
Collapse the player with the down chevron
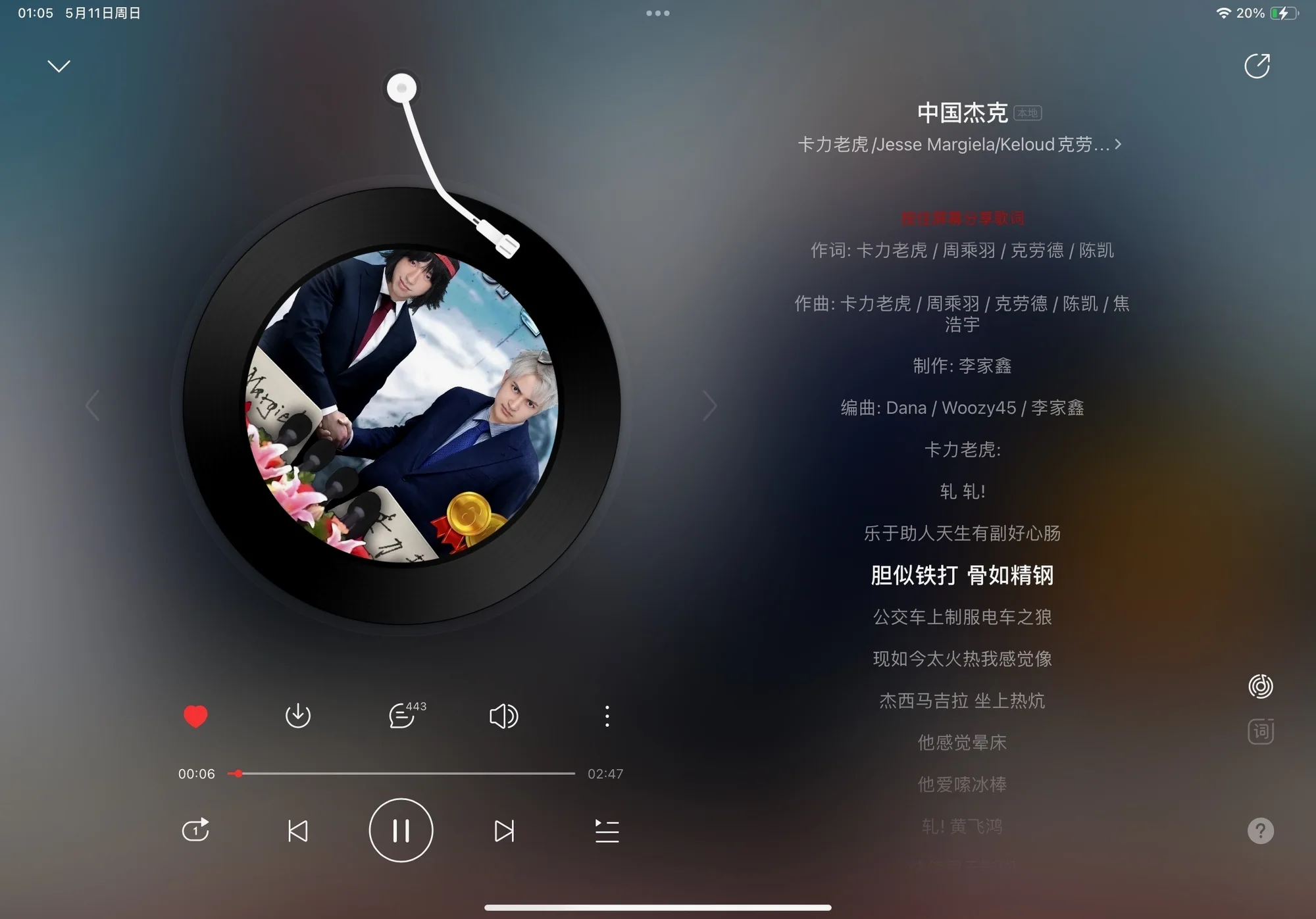point(59,66)
